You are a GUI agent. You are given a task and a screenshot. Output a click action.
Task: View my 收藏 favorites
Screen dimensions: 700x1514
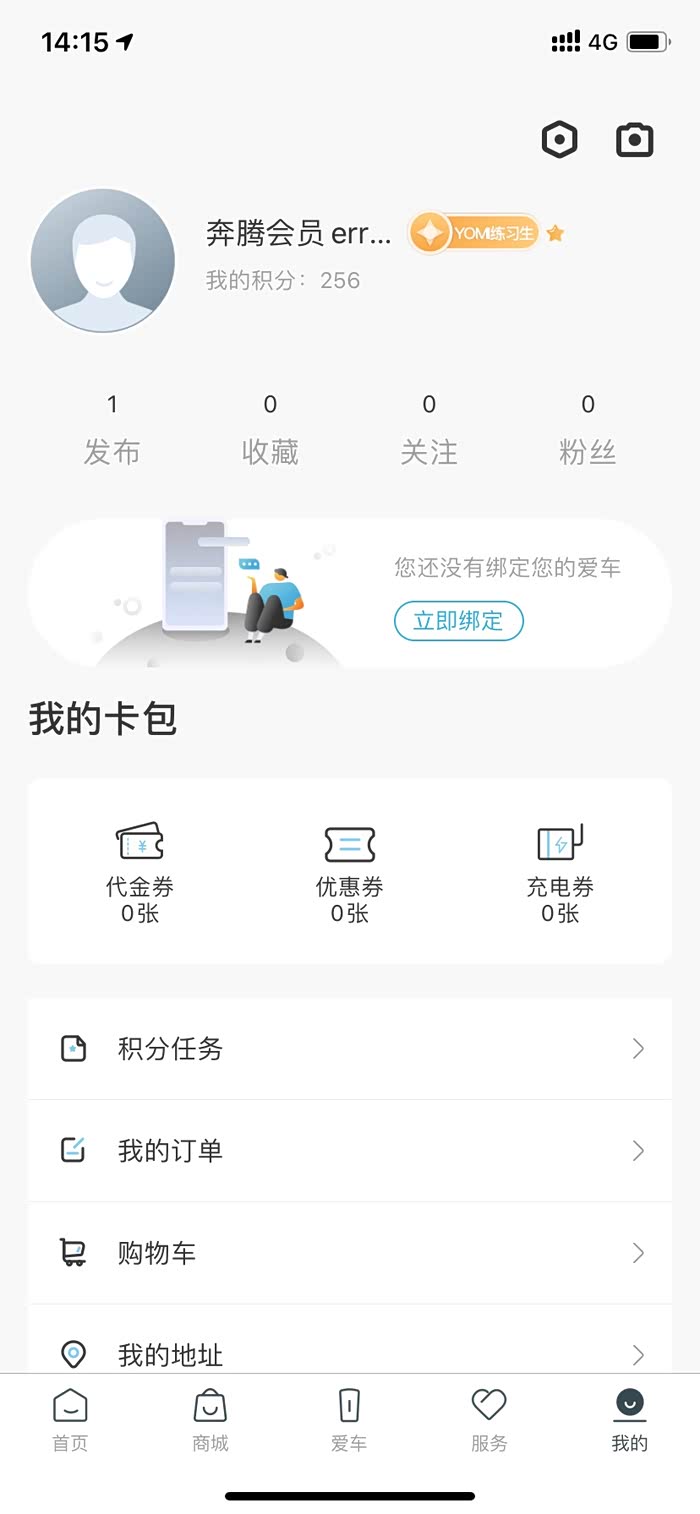coord(270,432)
